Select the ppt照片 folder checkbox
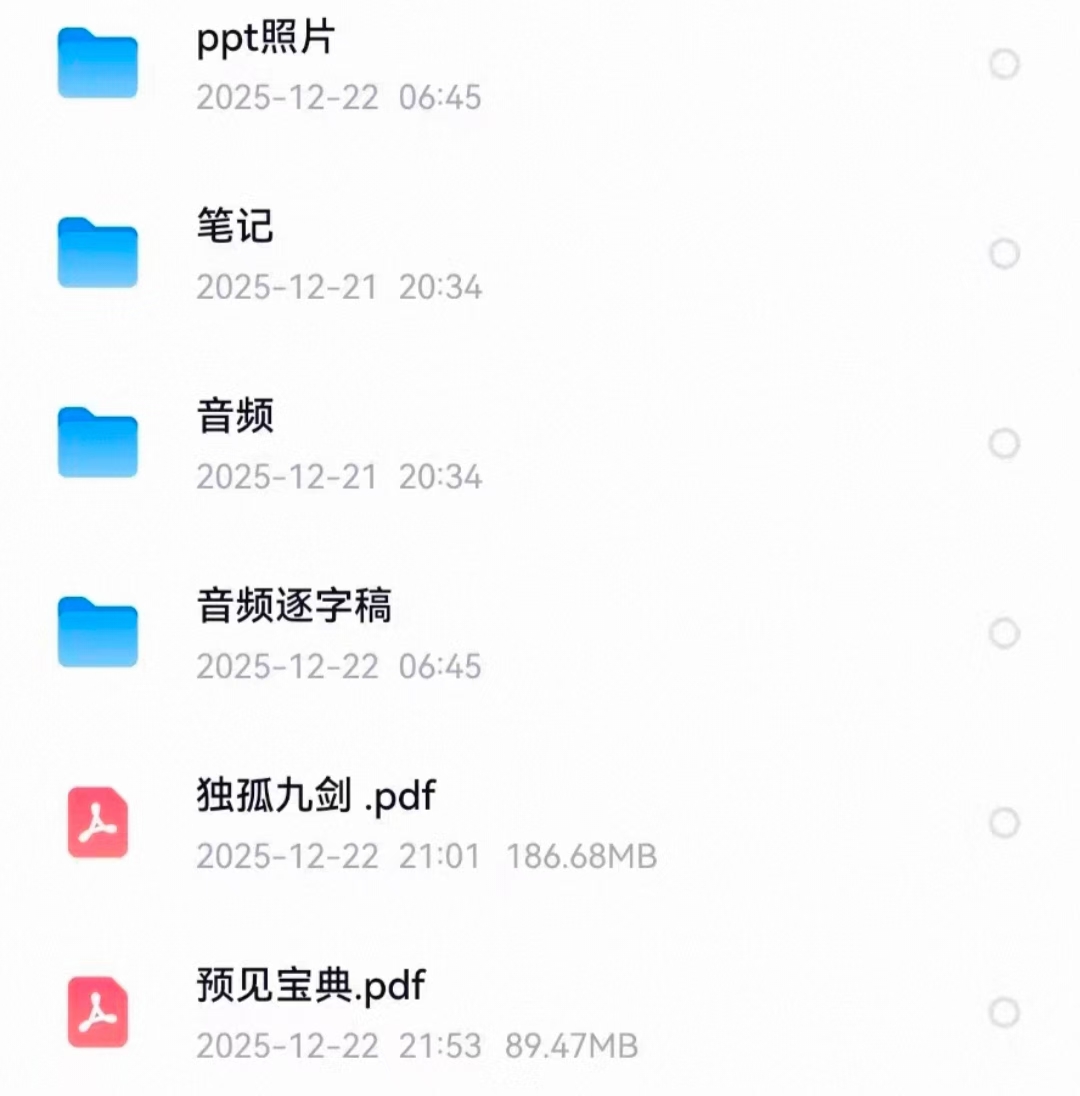Viewport: 1080px width, 1096px height. [1004, 65]
